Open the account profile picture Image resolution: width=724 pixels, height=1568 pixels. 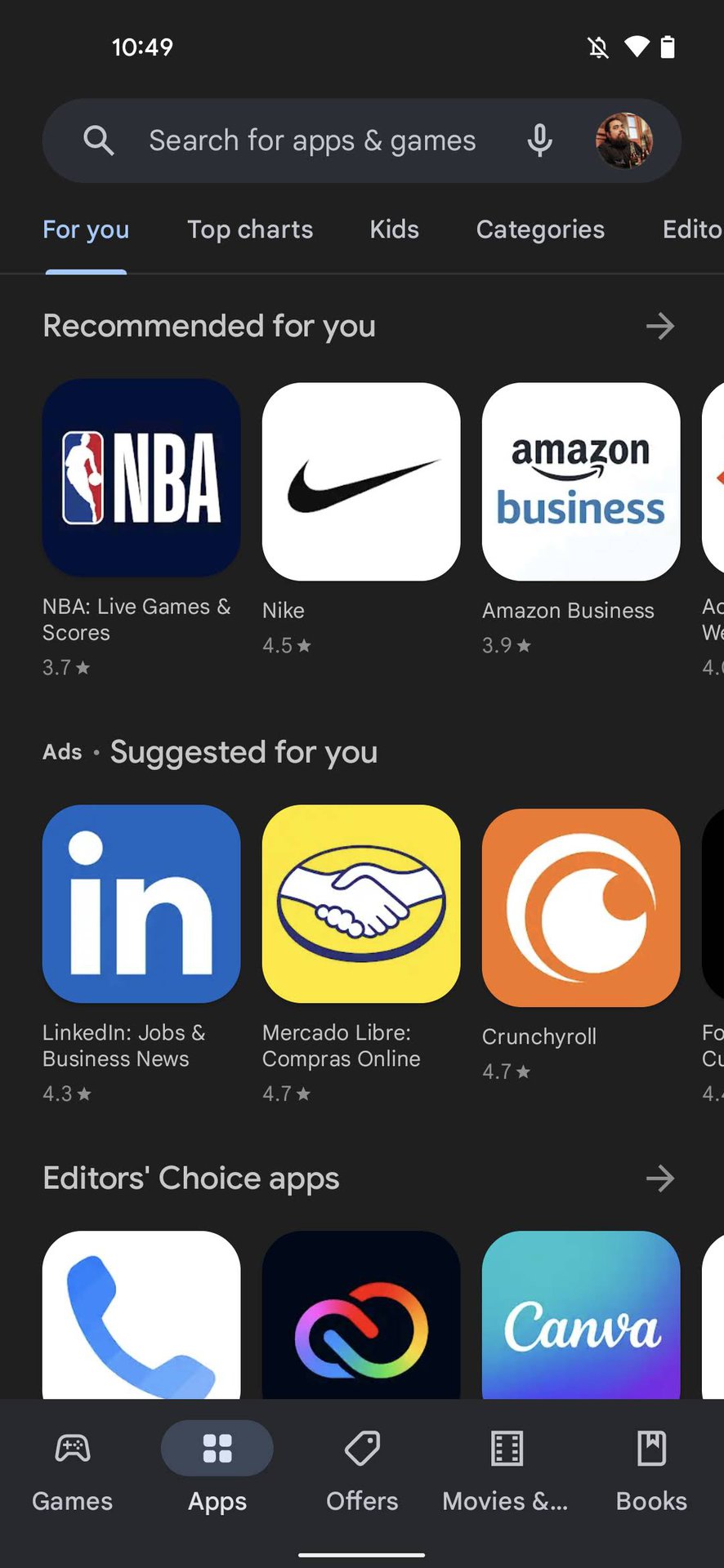coord(624,141)
